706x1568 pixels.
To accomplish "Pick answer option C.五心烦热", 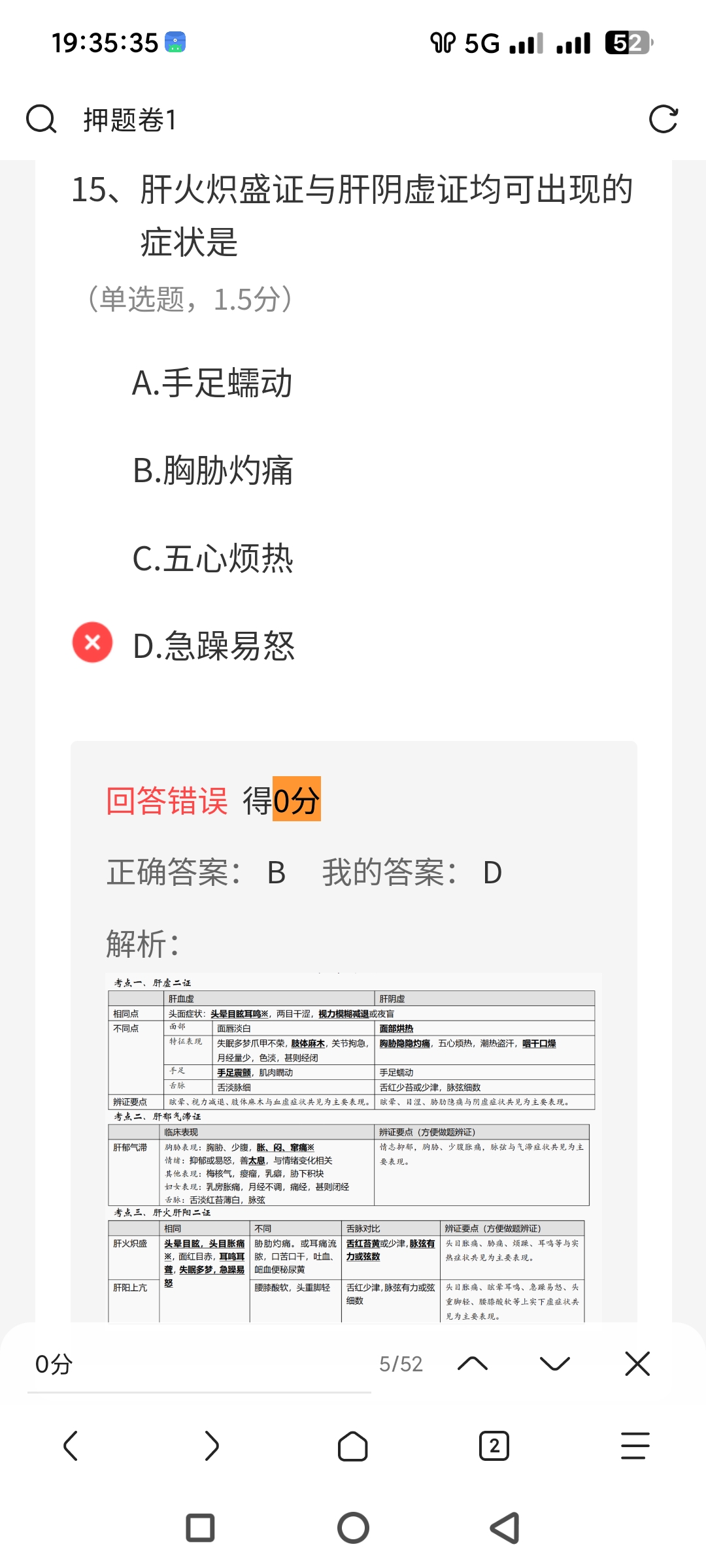I will point(213,559).
